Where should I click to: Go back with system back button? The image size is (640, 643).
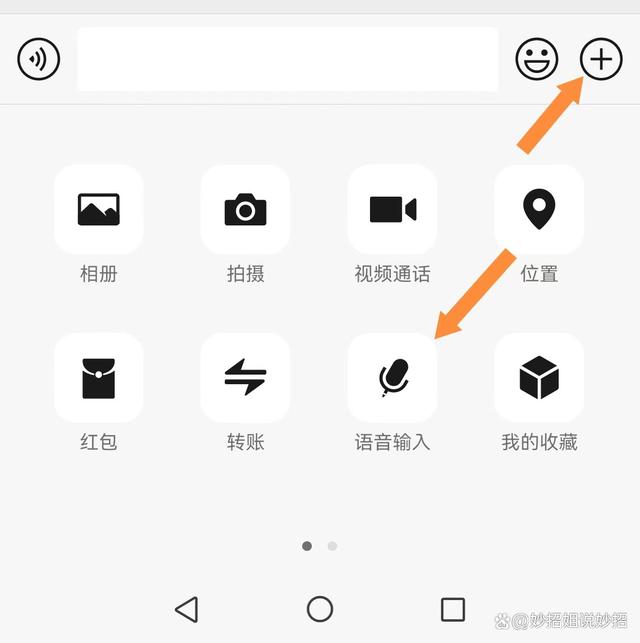click(186, 609)
